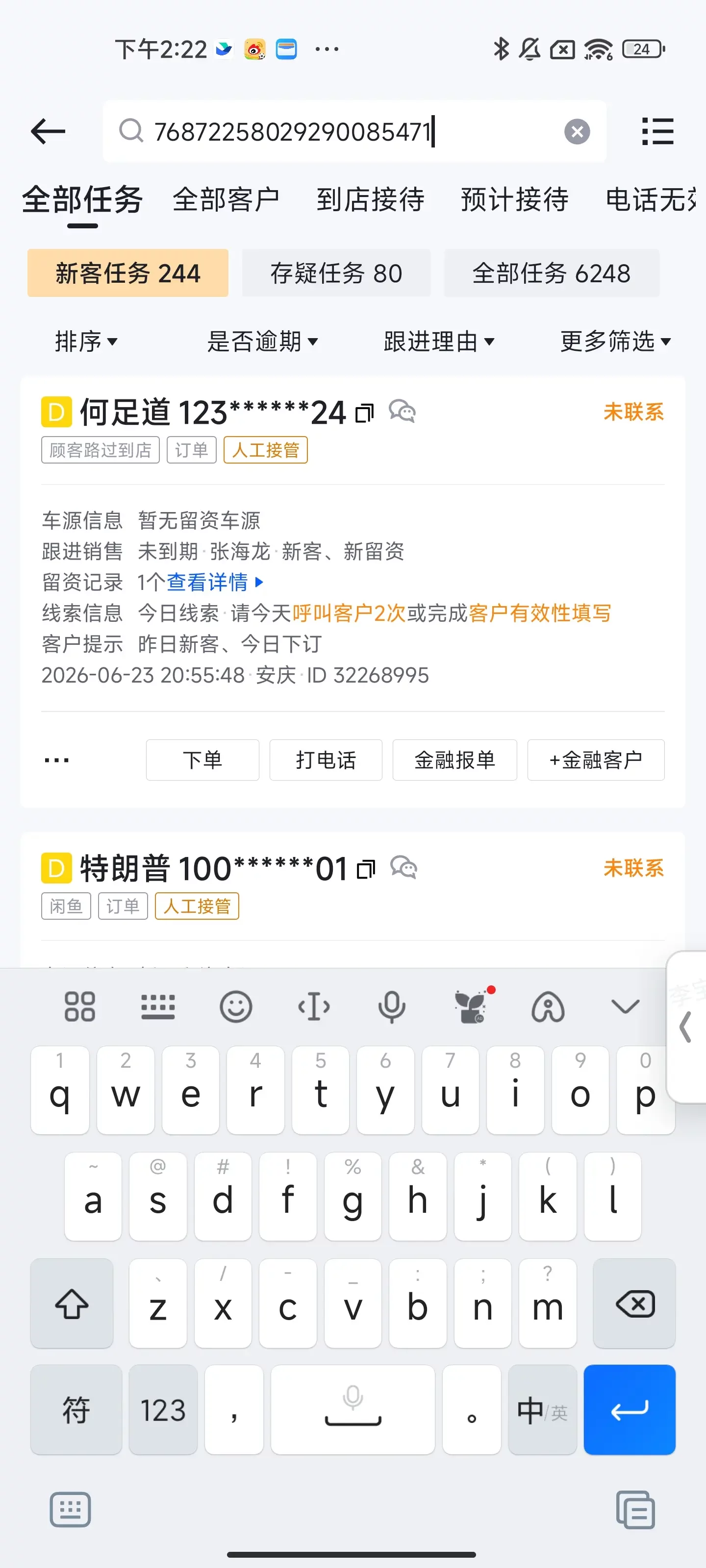Add 何足道 as +金融客户
Screen dimensions: 706x1568
click(x=596, y=759)
